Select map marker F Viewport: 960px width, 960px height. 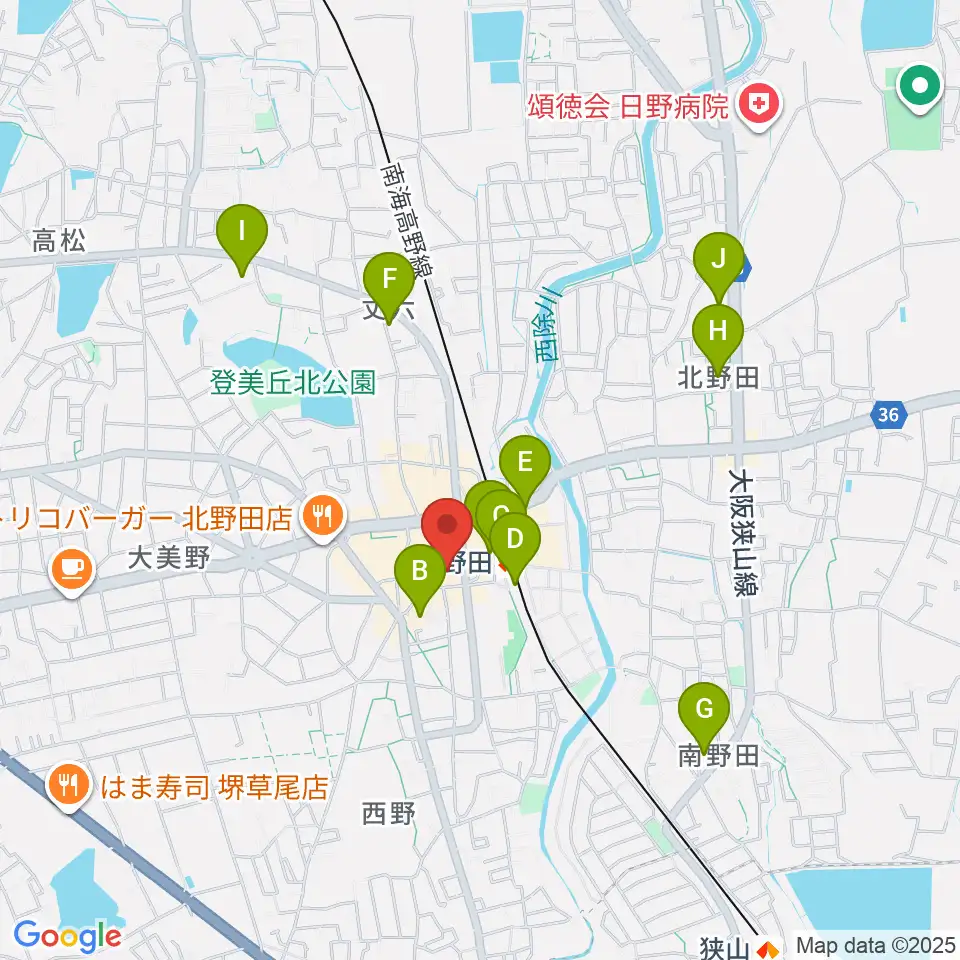click(388, 278)
